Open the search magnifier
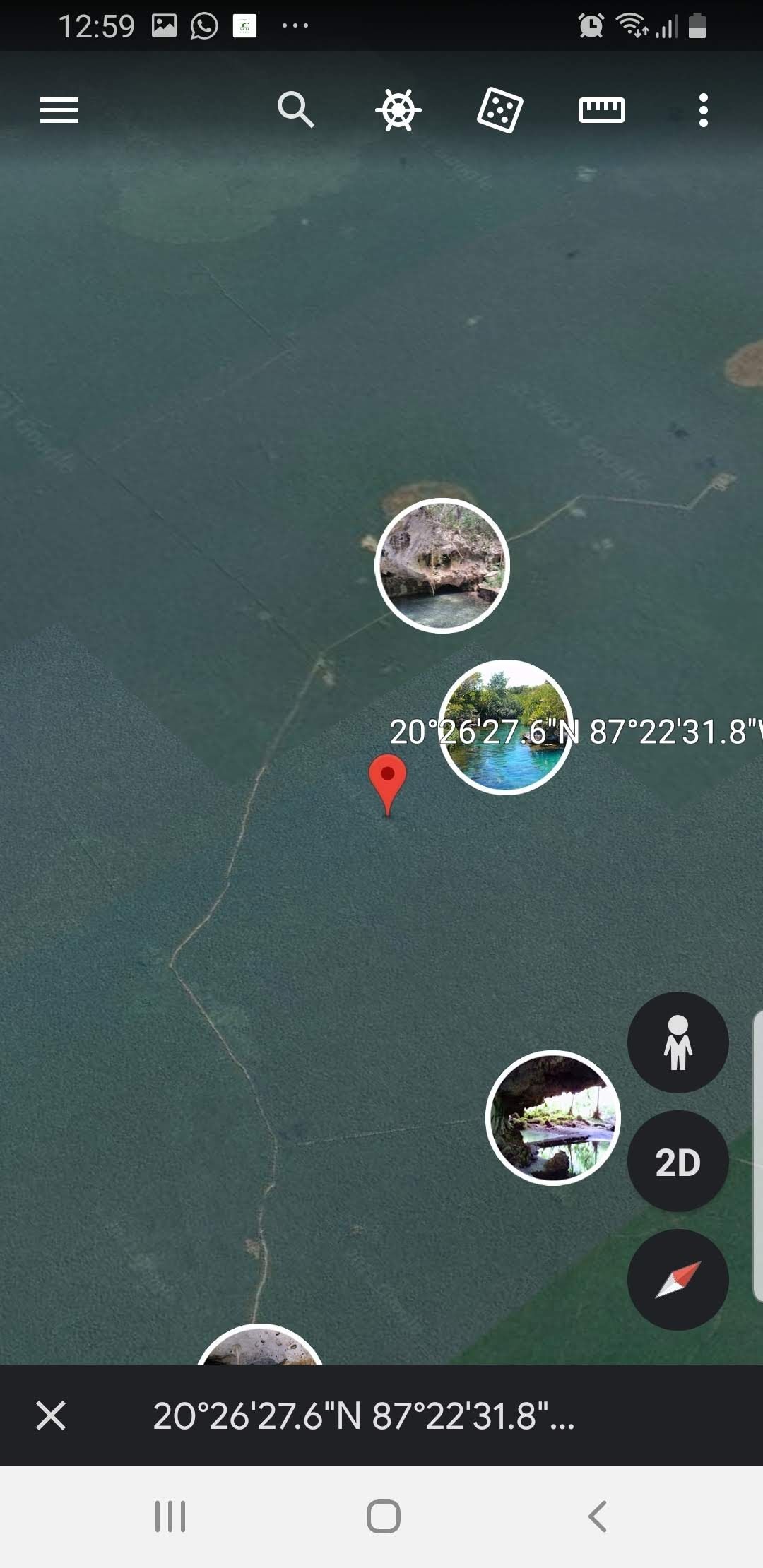 coord(295,109)
